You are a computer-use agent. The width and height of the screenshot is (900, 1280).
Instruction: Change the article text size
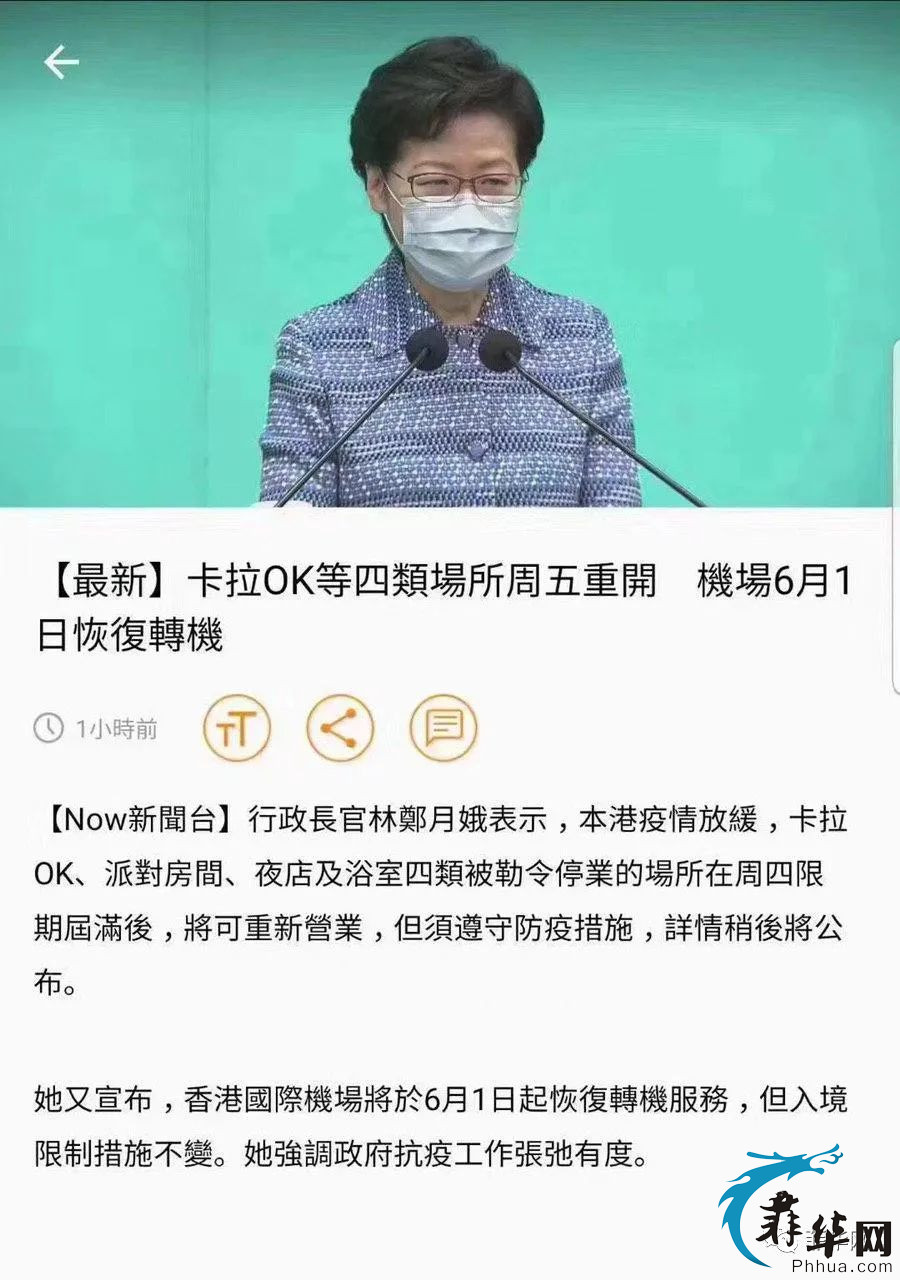pyautogui.click(x=237, y=728)
